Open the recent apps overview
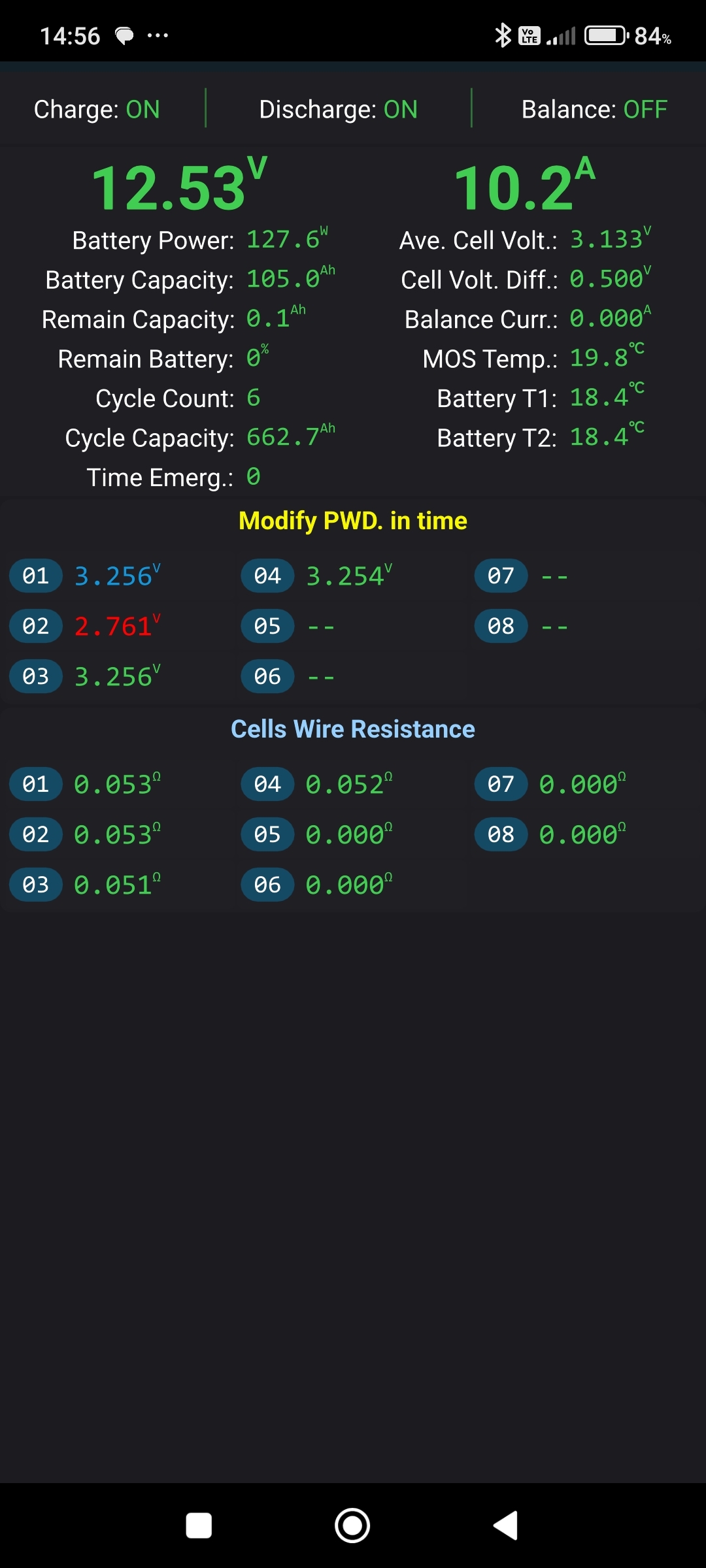This screenshot has height=1568, width=706. tap(199, 1526)
